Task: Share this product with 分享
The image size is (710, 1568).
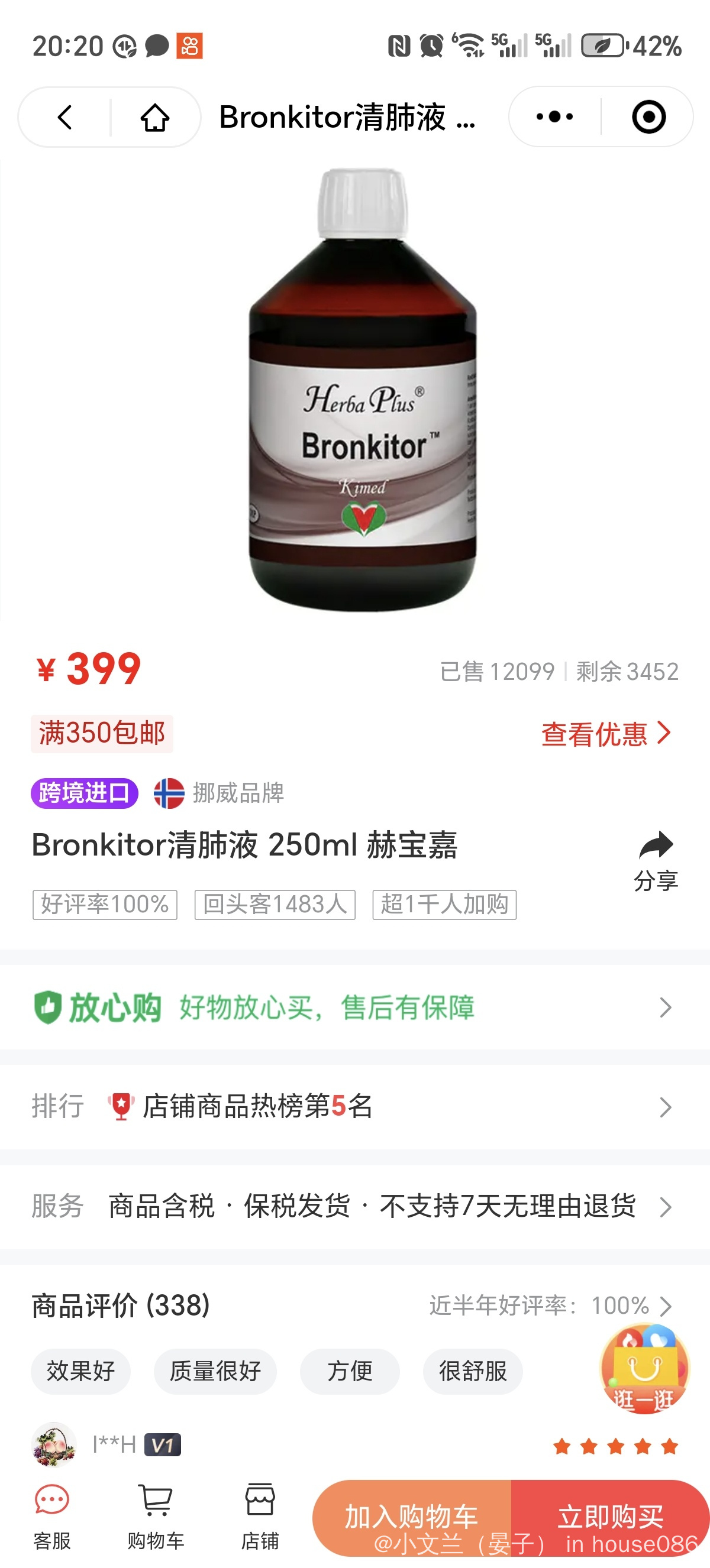Action: 656,860
